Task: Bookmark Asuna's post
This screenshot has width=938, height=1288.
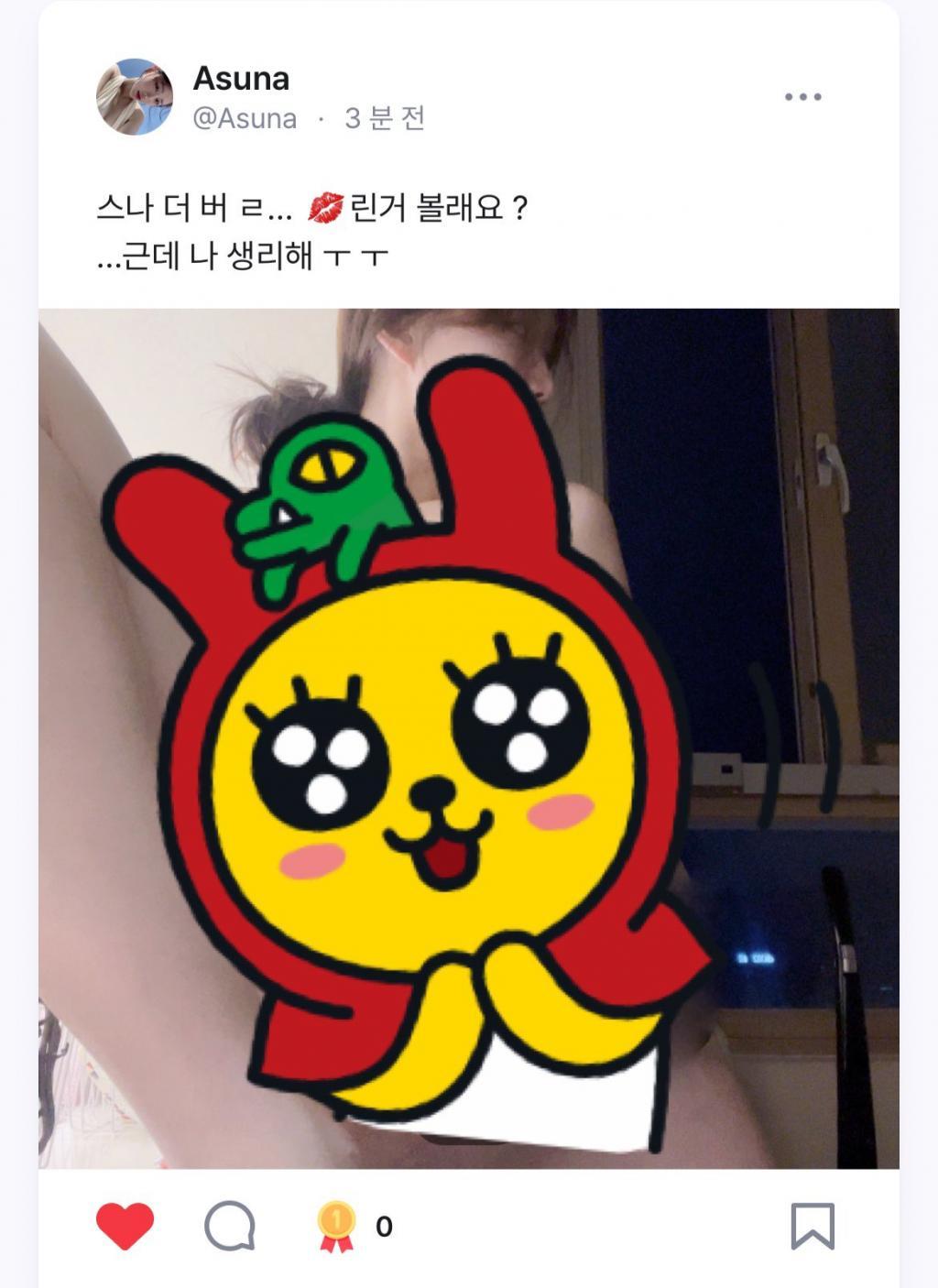Action: coord(813,1226)
